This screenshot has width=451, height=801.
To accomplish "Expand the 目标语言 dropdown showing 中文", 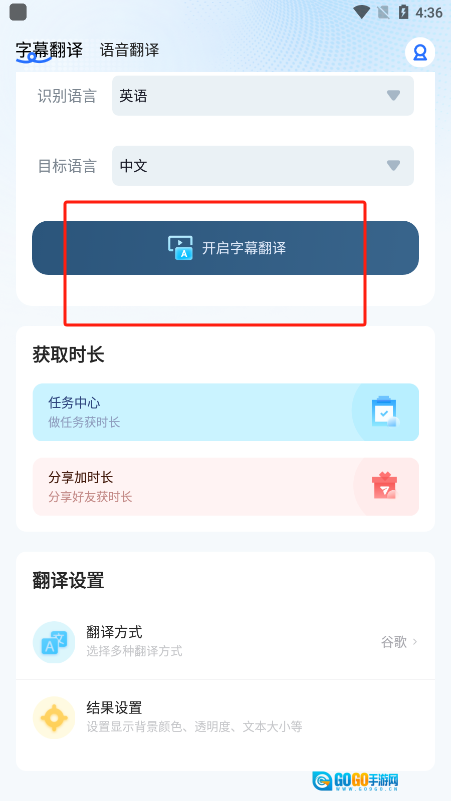I will click(263, 166).
